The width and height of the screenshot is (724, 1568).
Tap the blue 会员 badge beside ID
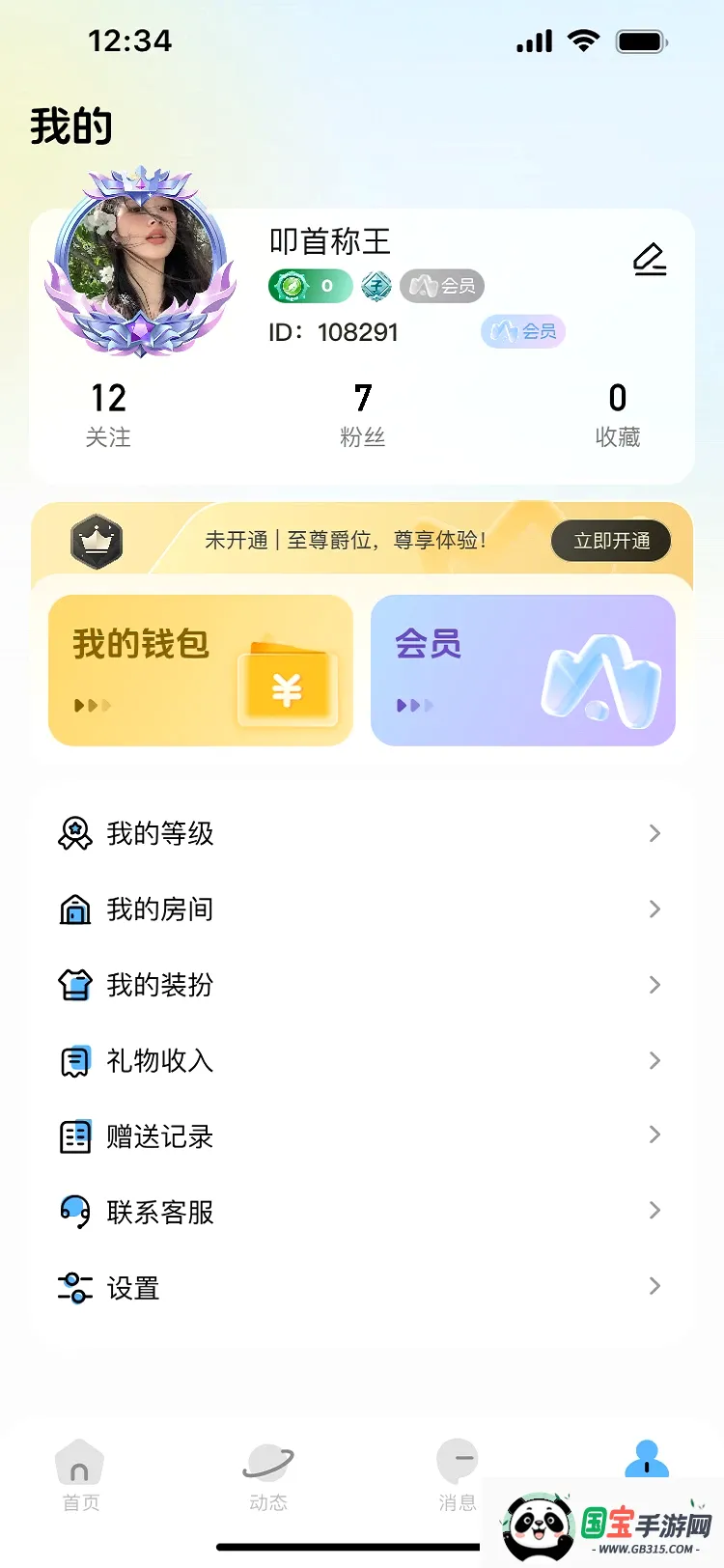(x=522, y=332)
